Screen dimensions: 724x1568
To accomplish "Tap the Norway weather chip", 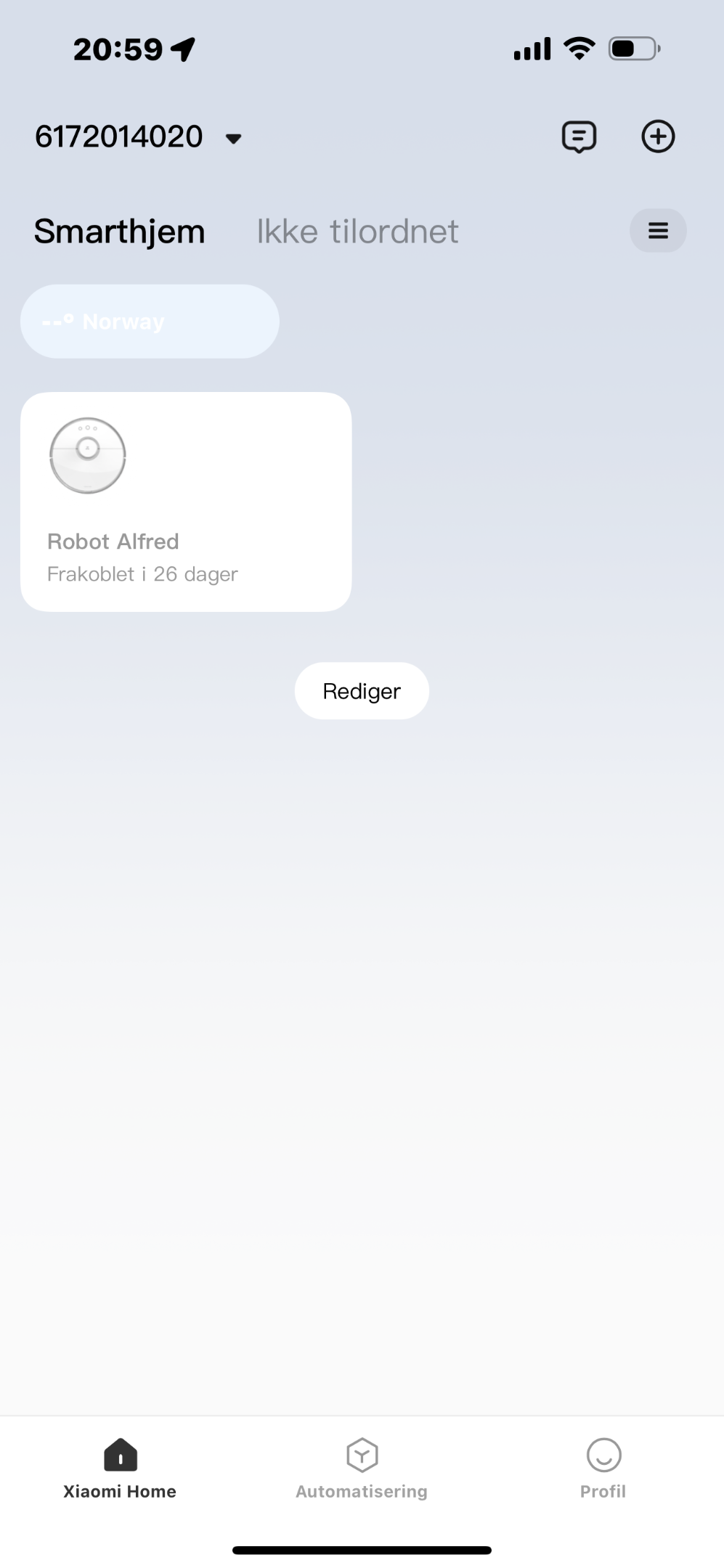I will point(150,321).
